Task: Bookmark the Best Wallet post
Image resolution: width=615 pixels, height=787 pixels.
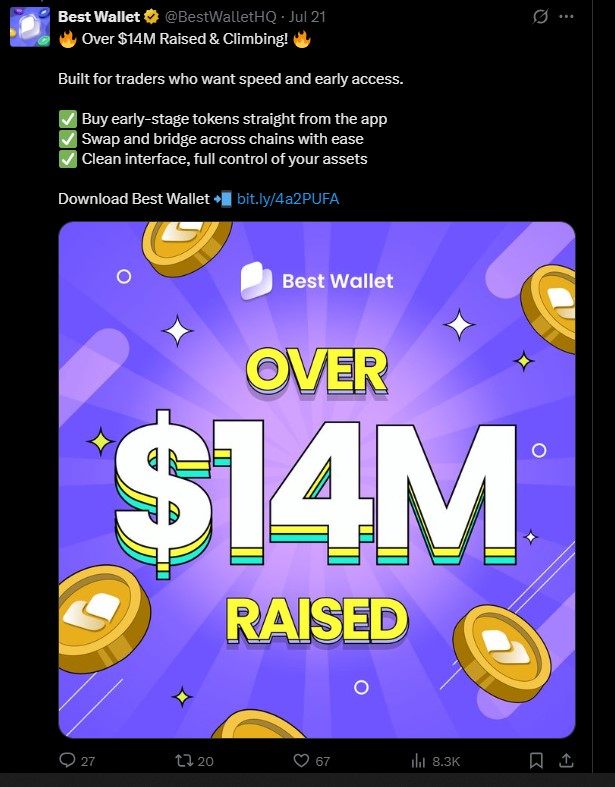Action: point(536,761)
